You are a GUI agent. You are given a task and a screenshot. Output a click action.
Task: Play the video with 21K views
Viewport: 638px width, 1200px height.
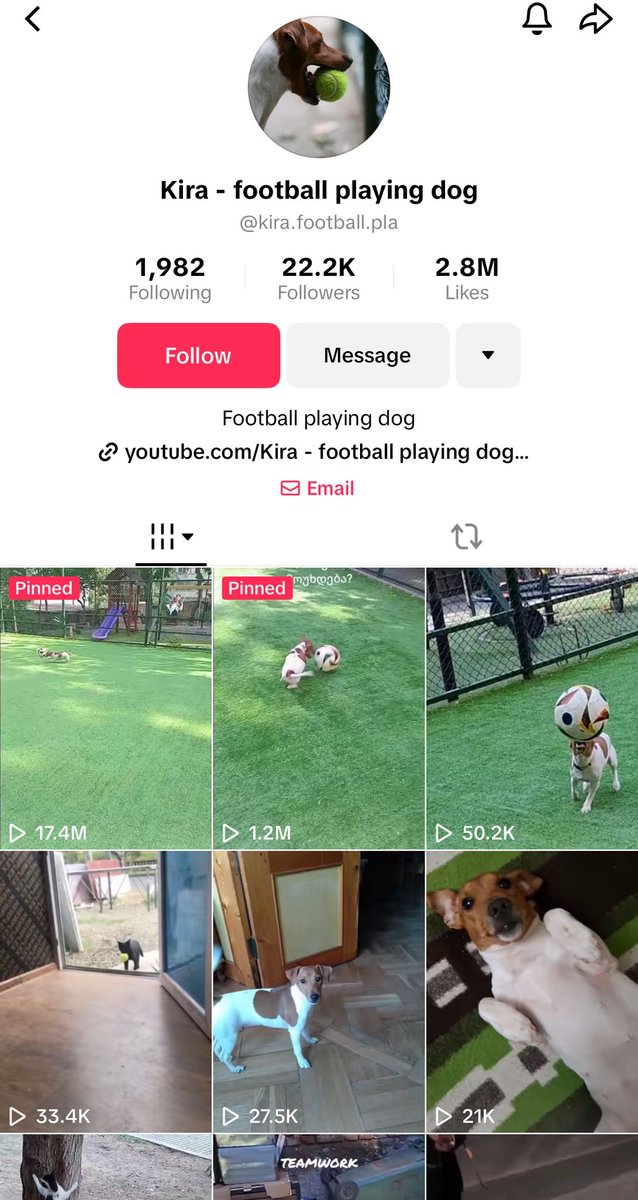pos(532,990)
